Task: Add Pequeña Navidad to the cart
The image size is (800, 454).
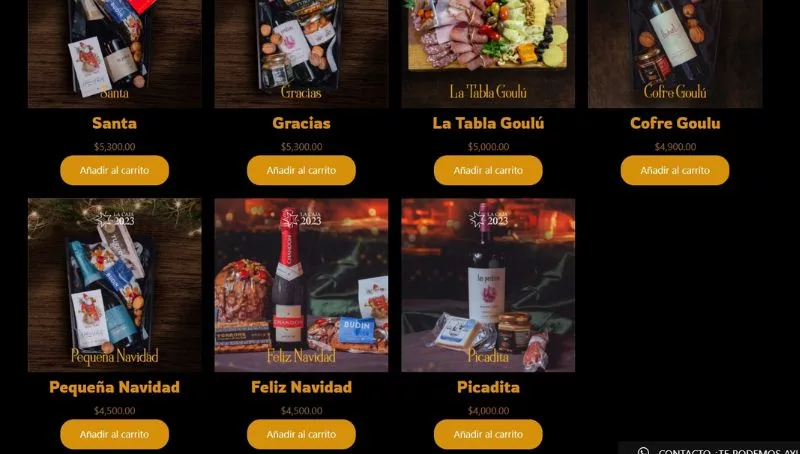Action: pos(114,434)
